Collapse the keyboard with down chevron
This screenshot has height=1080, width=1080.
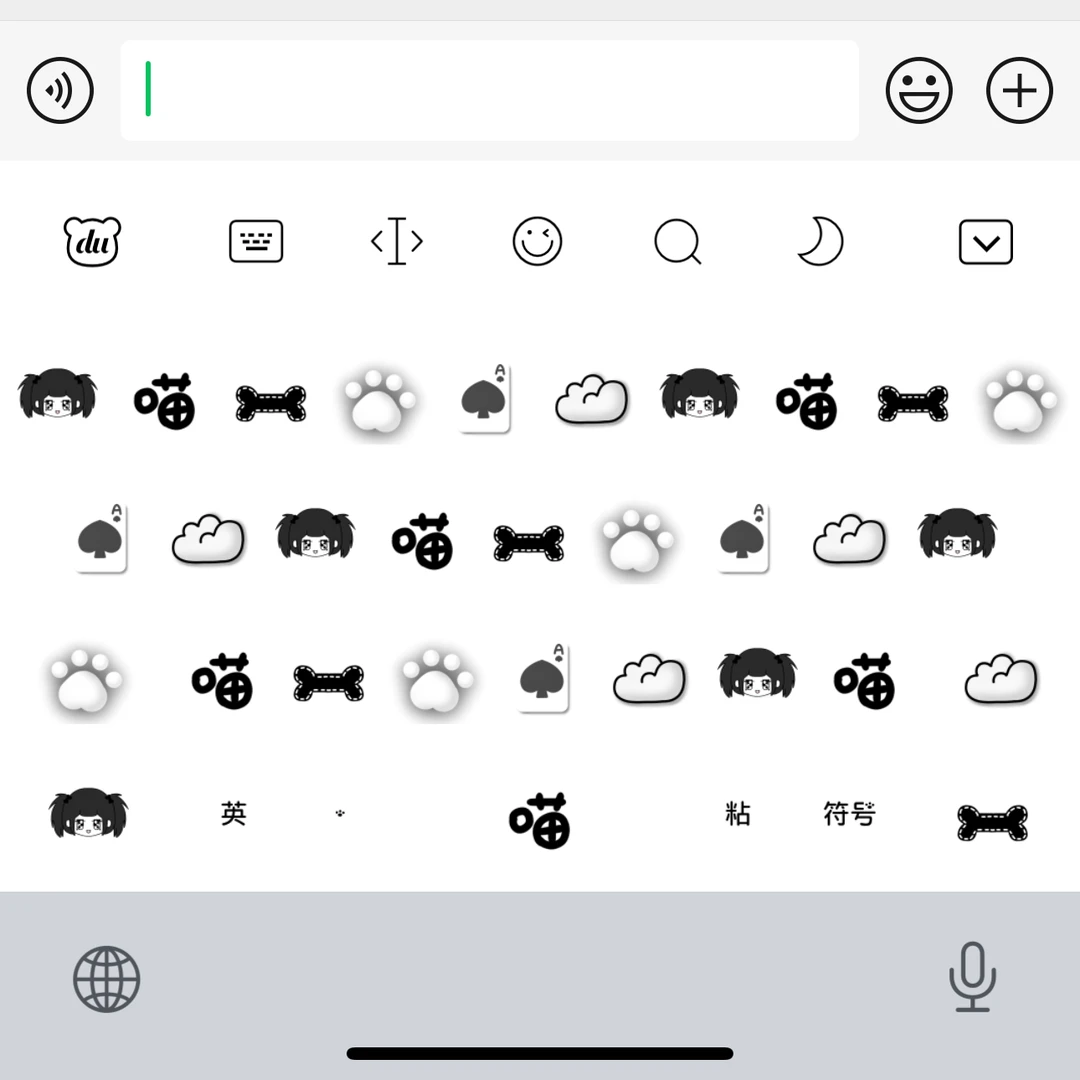pyautogui.click(x=985, y=242)
